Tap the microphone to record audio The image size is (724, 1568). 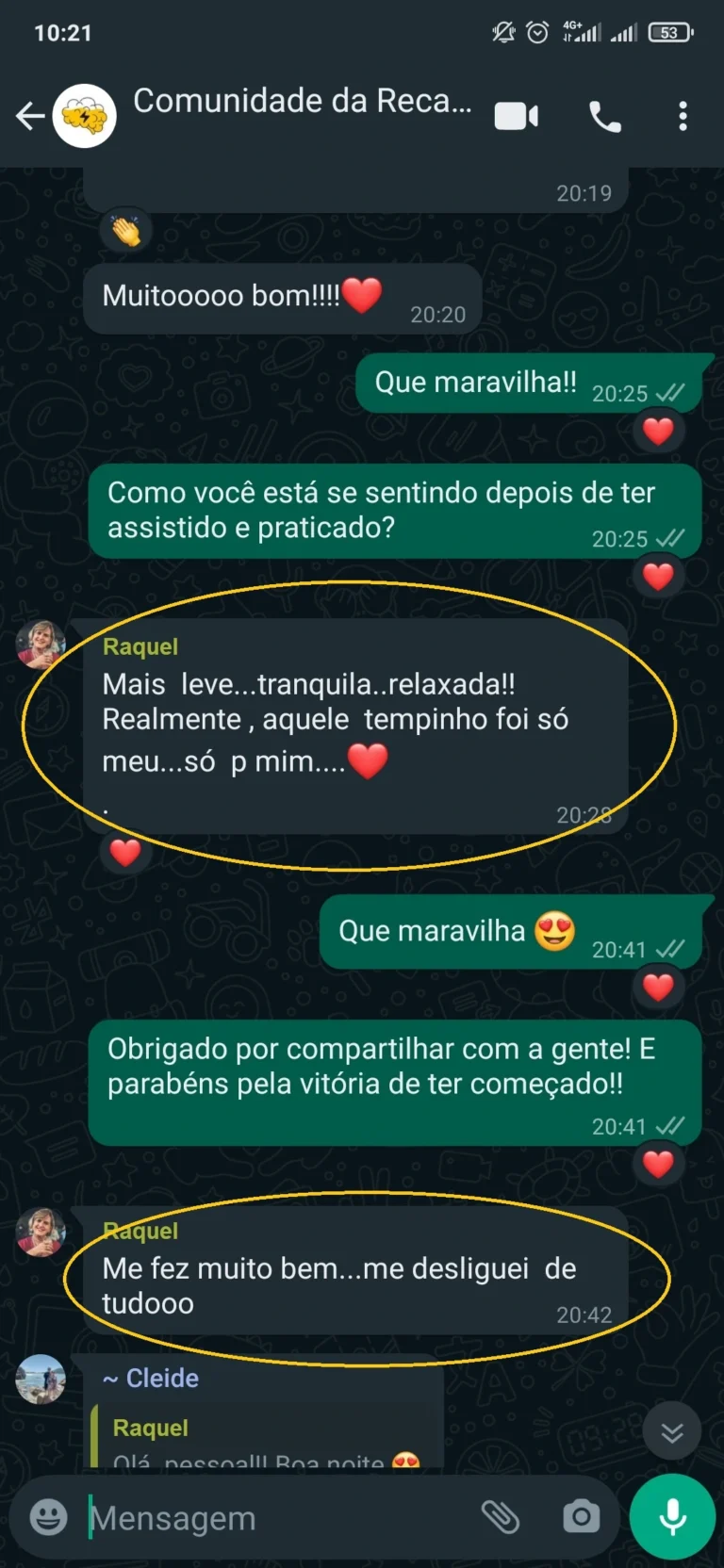(x=671, y=1517)
